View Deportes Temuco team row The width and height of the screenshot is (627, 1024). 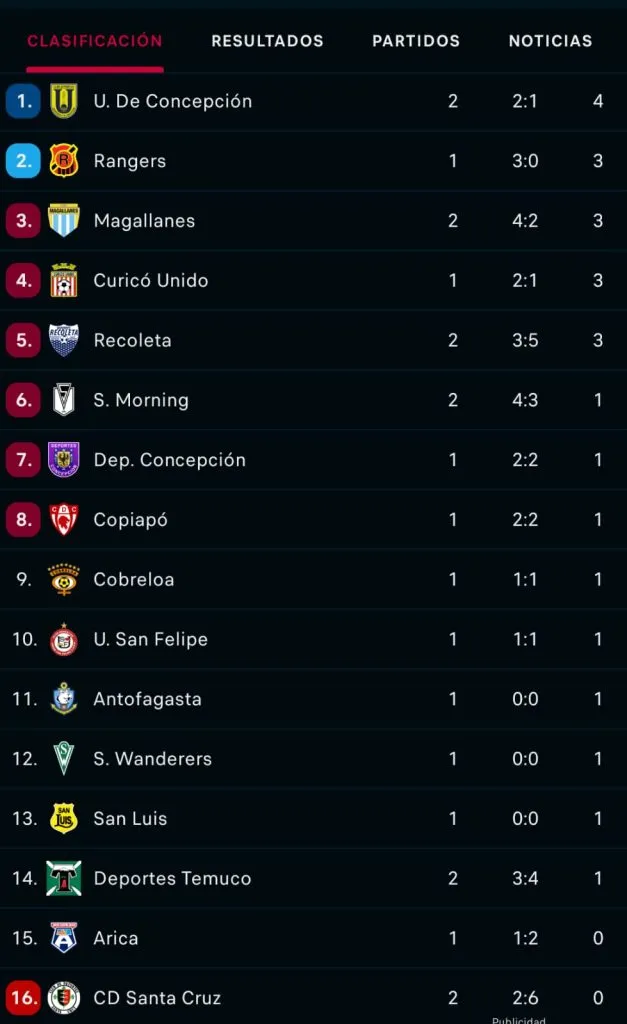[172, 879]
